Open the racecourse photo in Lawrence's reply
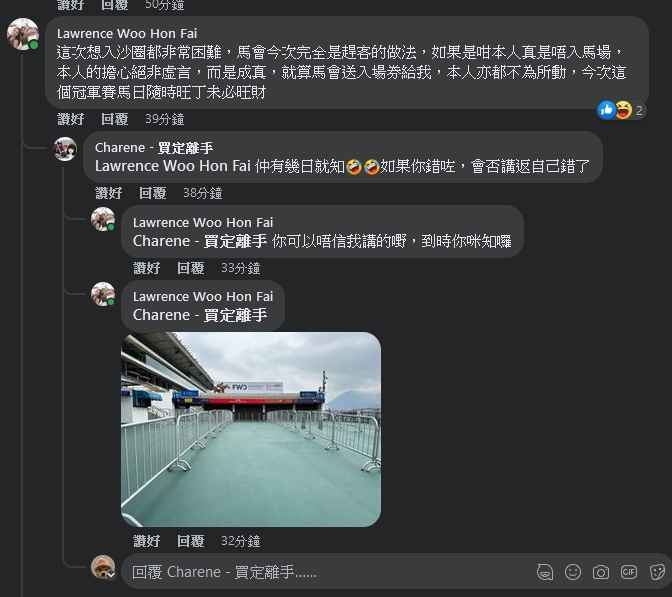Screen dimensions: 672x597 click(x=250, y=429)
